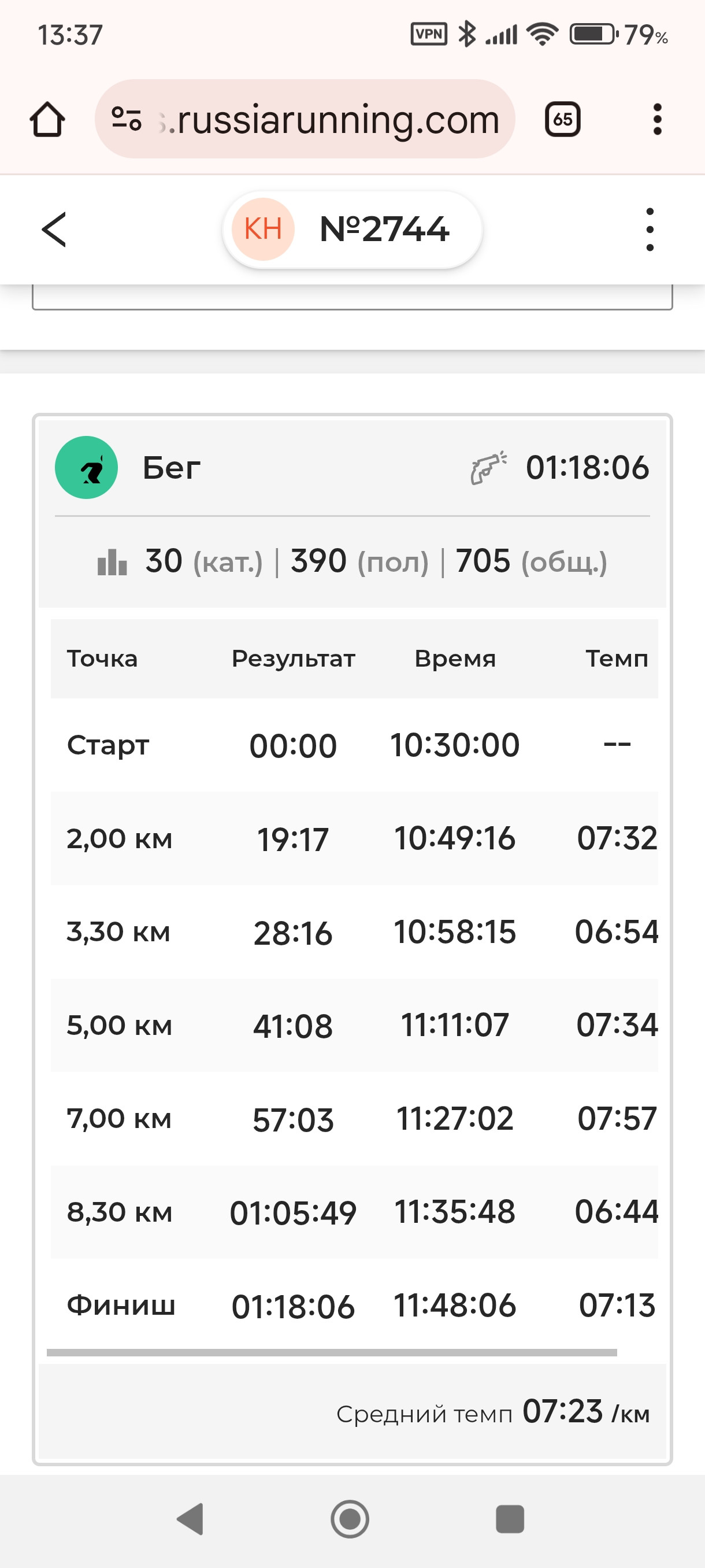Image resolution: width=705 pixels, height=1568 pixels.
Task: Tap the system back button
Action: (x=190, y=1519)
